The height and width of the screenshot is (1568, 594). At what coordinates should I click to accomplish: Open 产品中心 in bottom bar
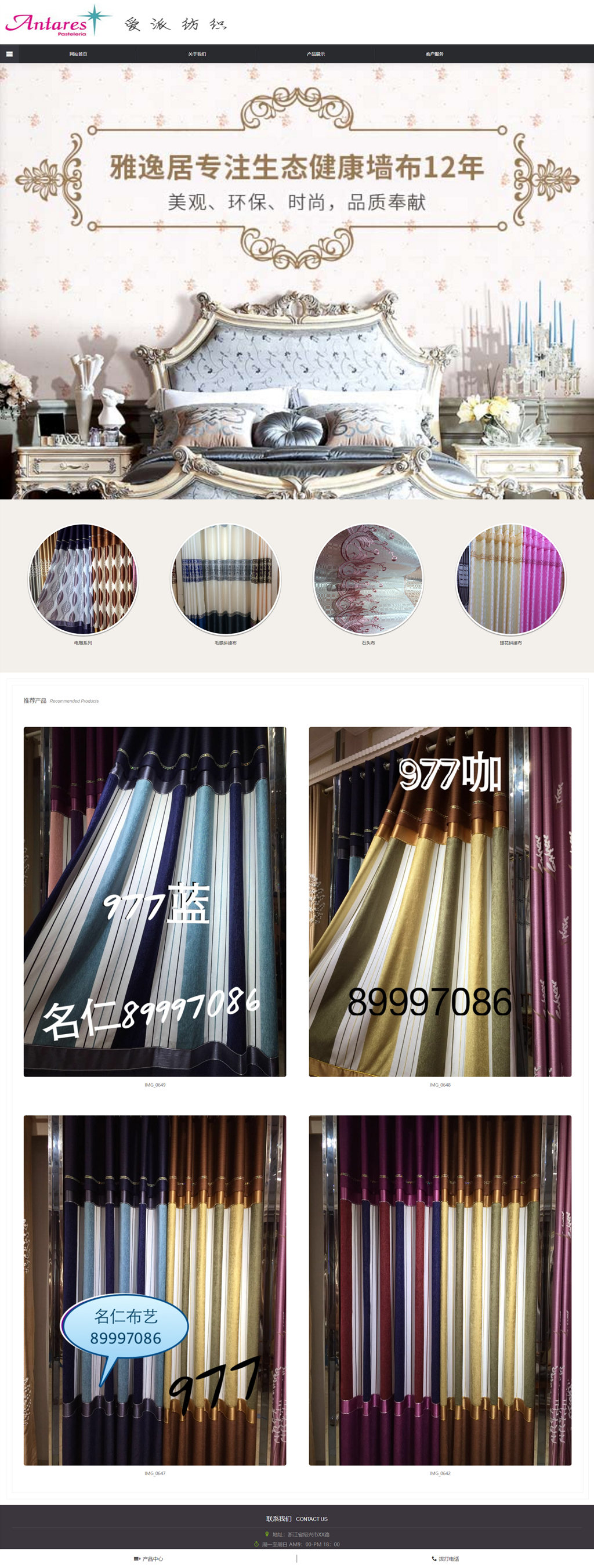coord(148,1559)
